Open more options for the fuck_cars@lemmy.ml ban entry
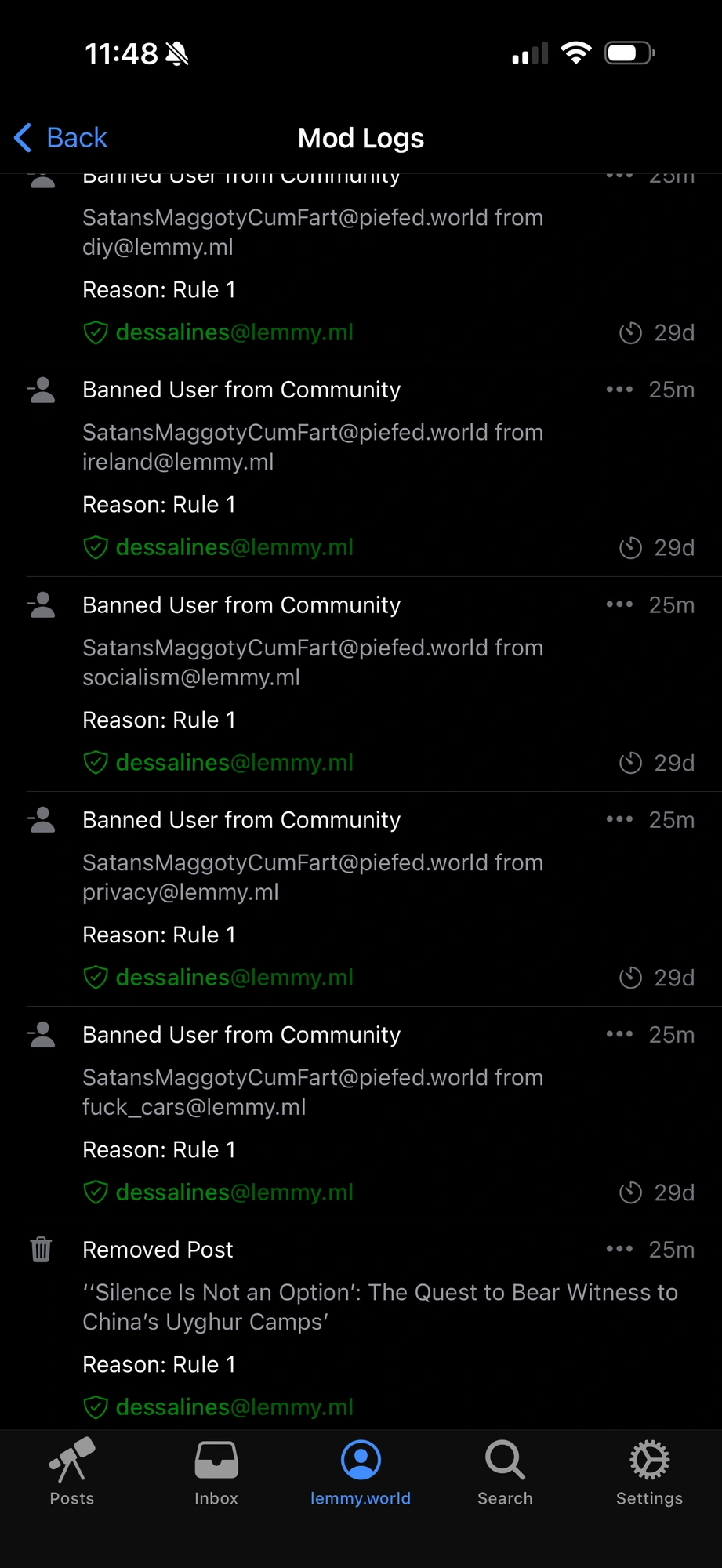 (619, 1034)
